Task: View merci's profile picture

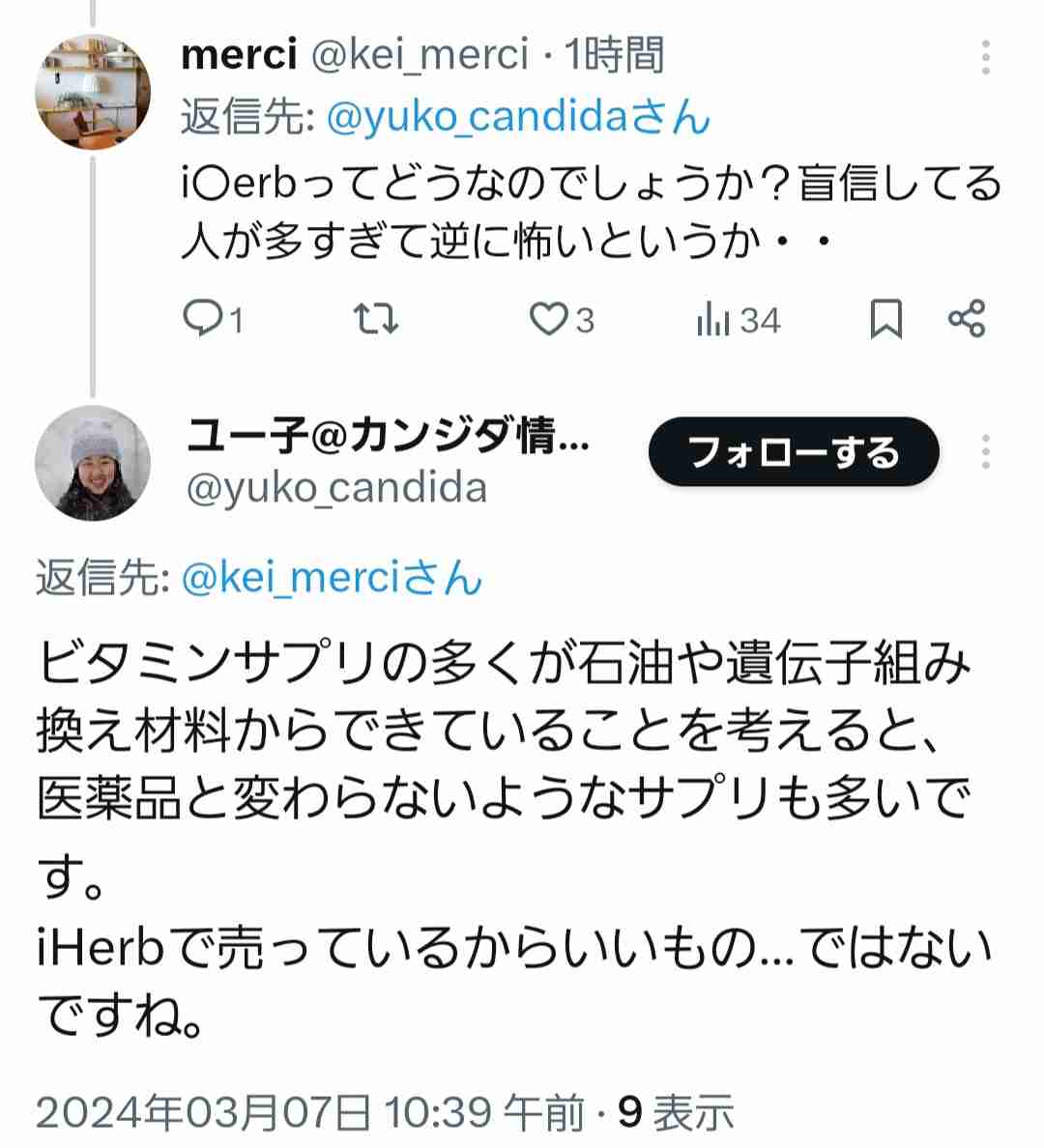Action: 94,89
